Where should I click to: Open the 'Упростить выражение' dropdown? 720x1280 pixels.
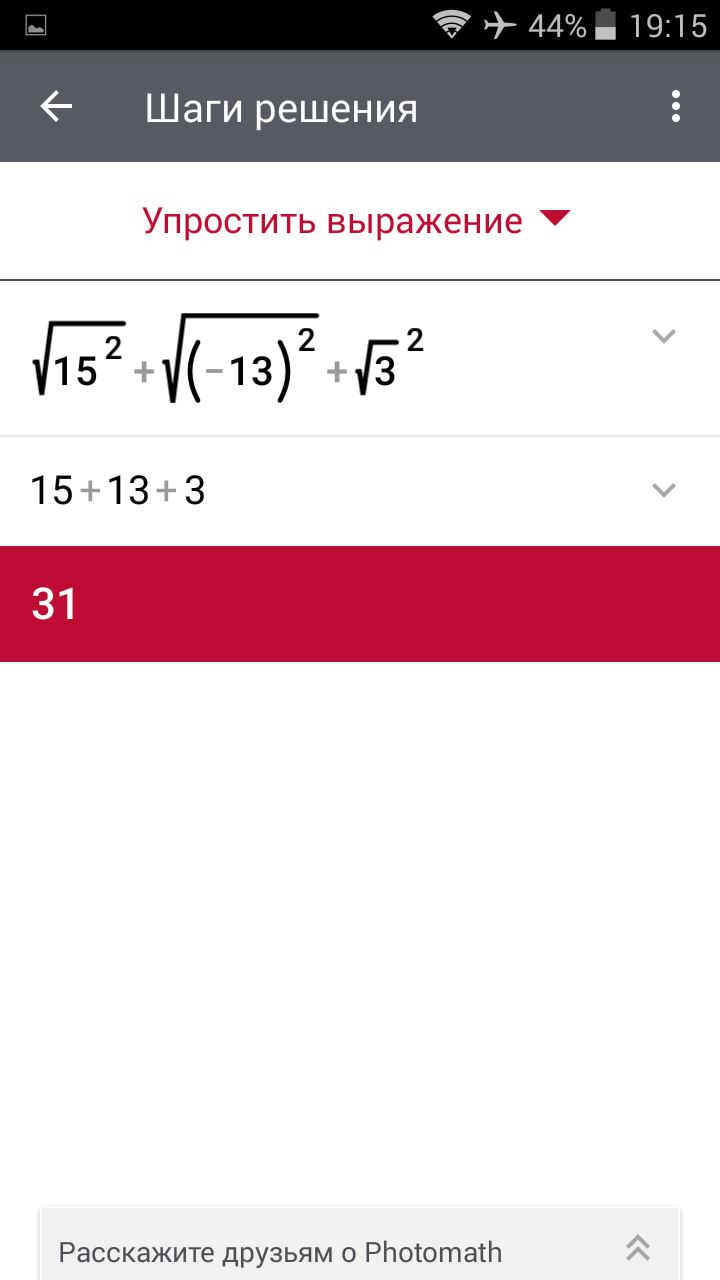(356, 220)
